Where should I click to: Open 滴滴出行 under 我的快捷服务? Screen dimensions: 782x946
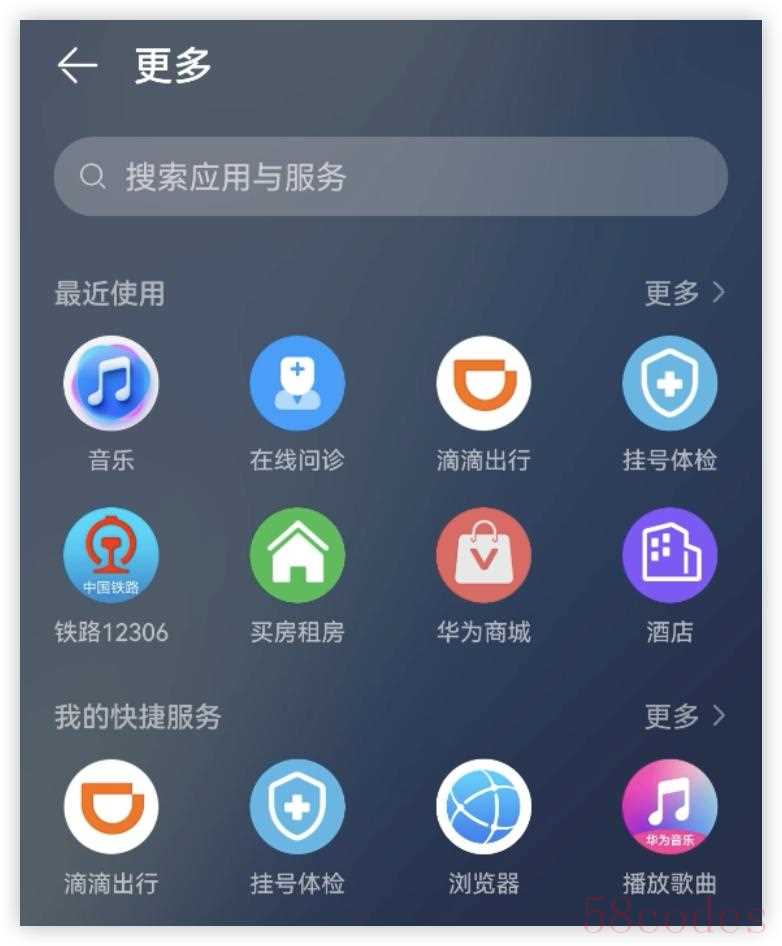(x=111, y=807)
